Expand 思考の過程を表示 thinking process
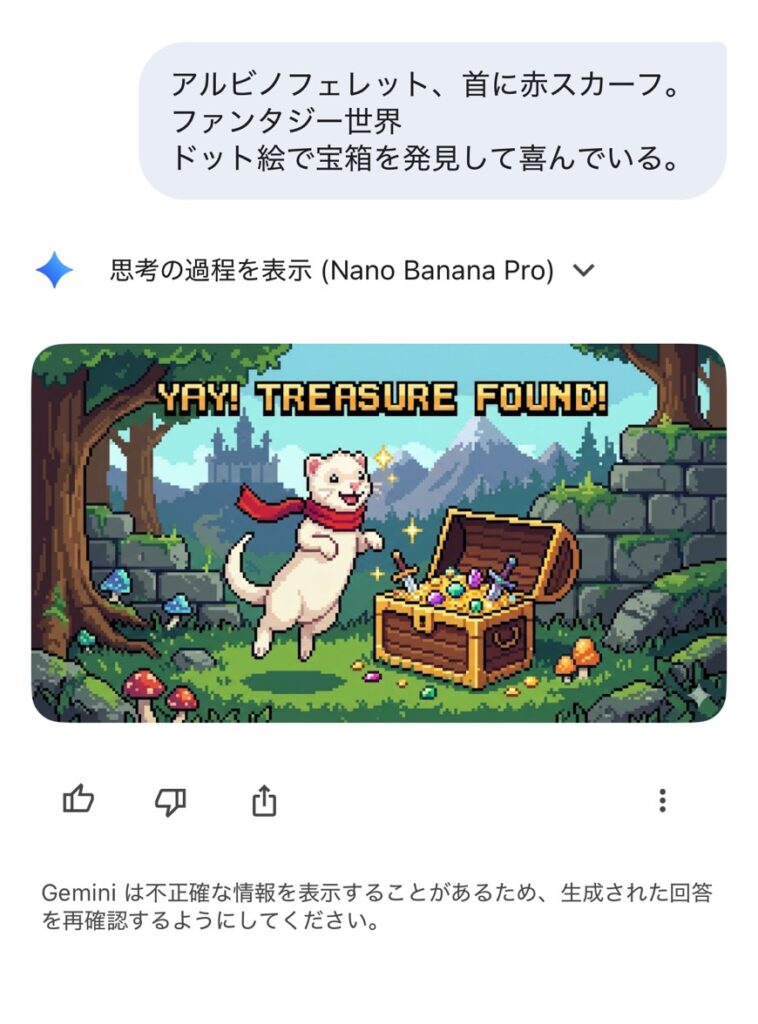The image size is (758, 1024). click(584, 271)
